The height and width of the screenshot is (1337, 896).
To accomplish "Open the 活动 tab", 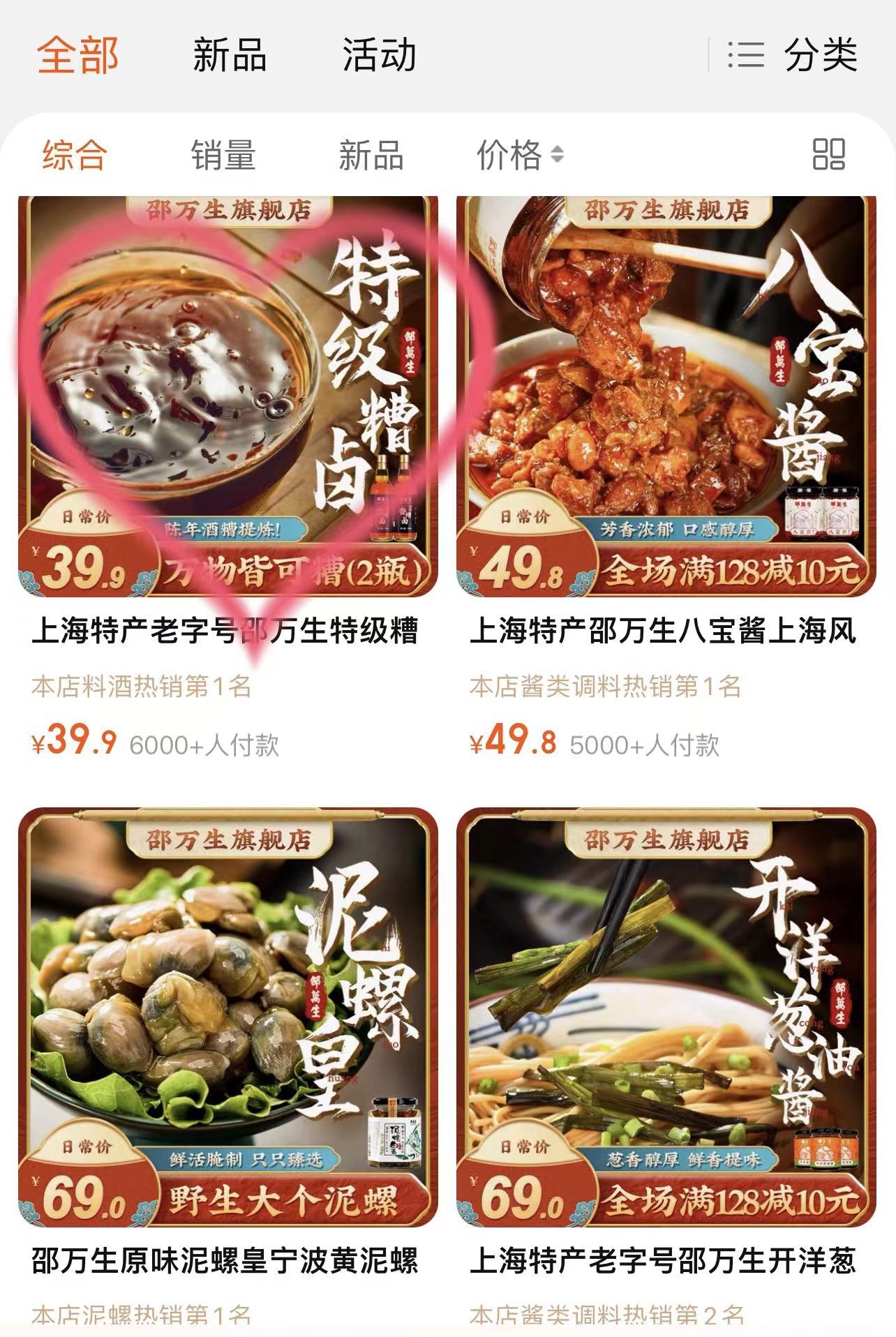I will click(379, 55).
